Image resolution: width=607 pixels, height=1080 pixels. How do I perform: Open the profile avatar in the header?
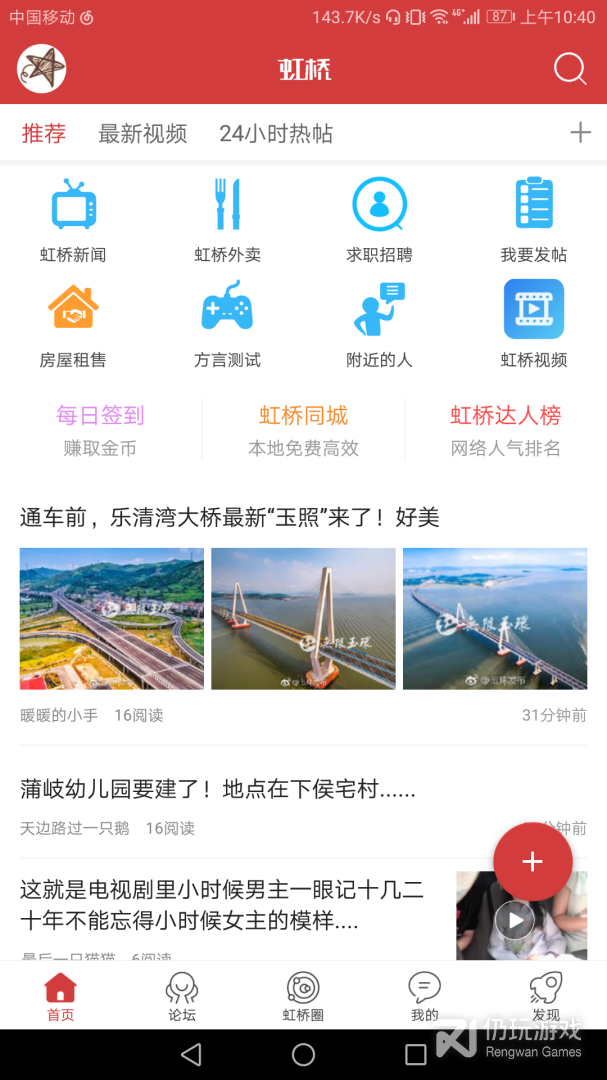pos(41,69)
